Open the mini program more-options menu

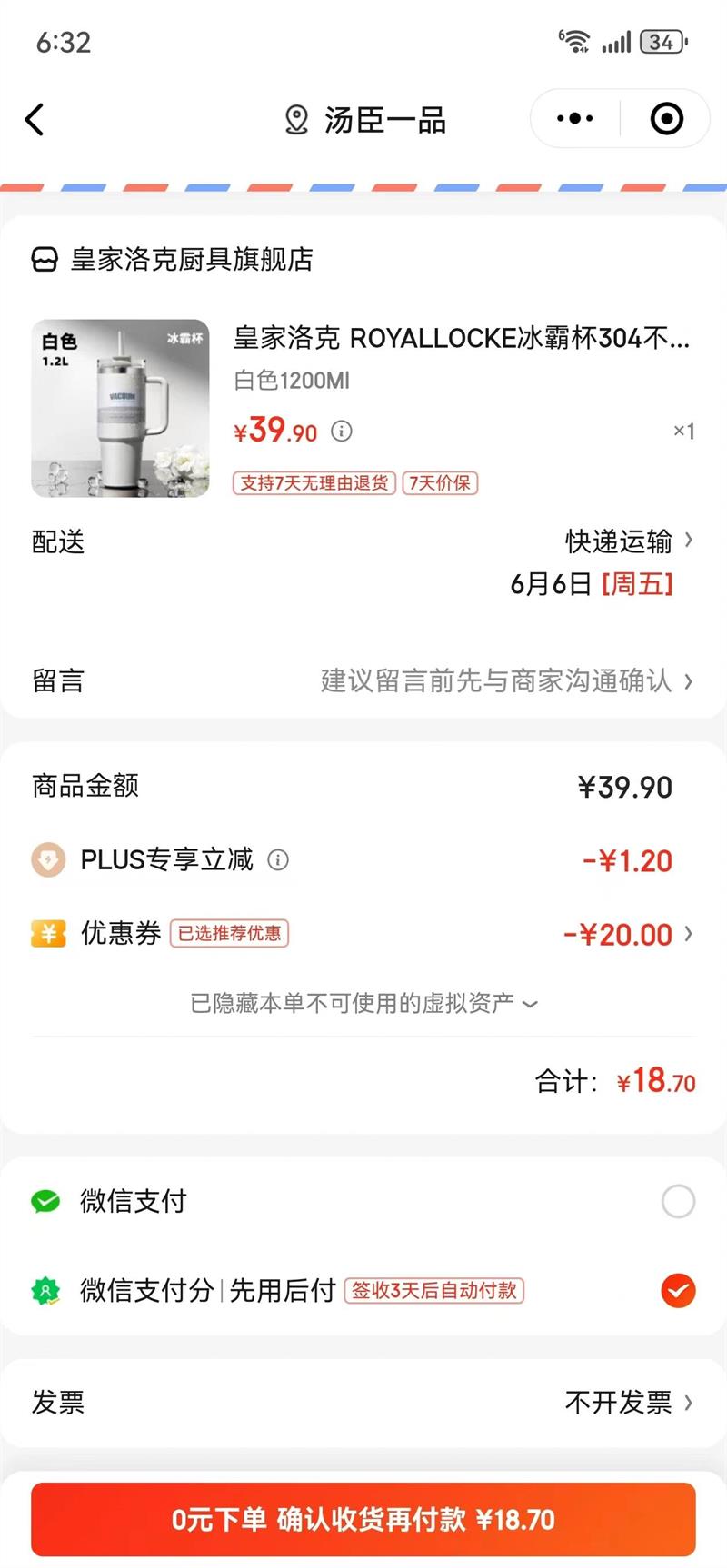click(574, 119)
